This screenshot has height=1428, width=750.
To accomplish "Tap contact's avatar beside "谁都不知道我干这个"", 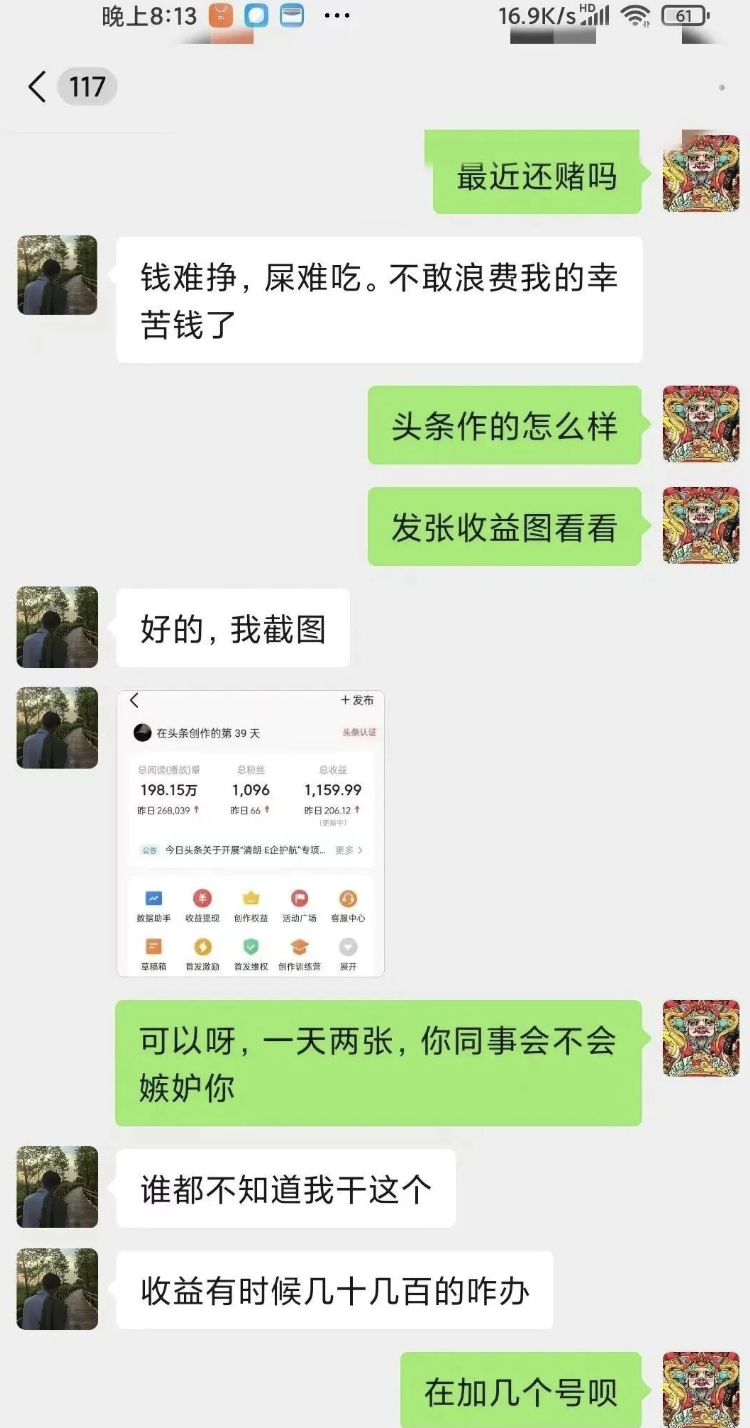I will [x=57, y=1187].
